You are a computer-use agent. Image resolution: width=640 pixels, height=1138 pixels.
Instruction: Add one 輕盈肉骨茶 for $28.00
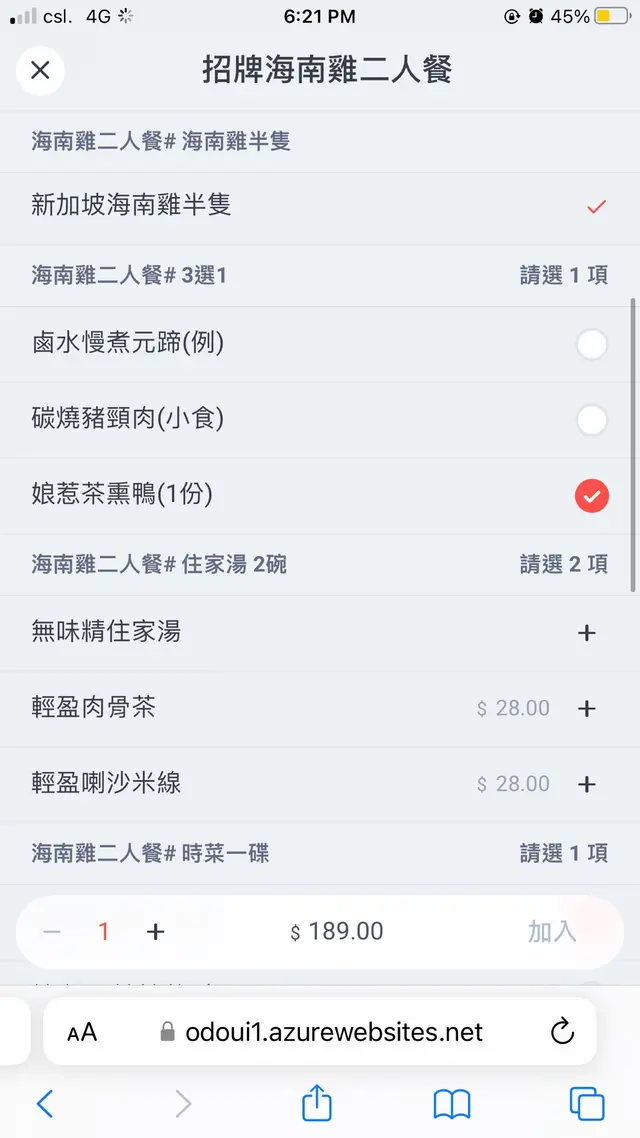click(x=587, y=708)
